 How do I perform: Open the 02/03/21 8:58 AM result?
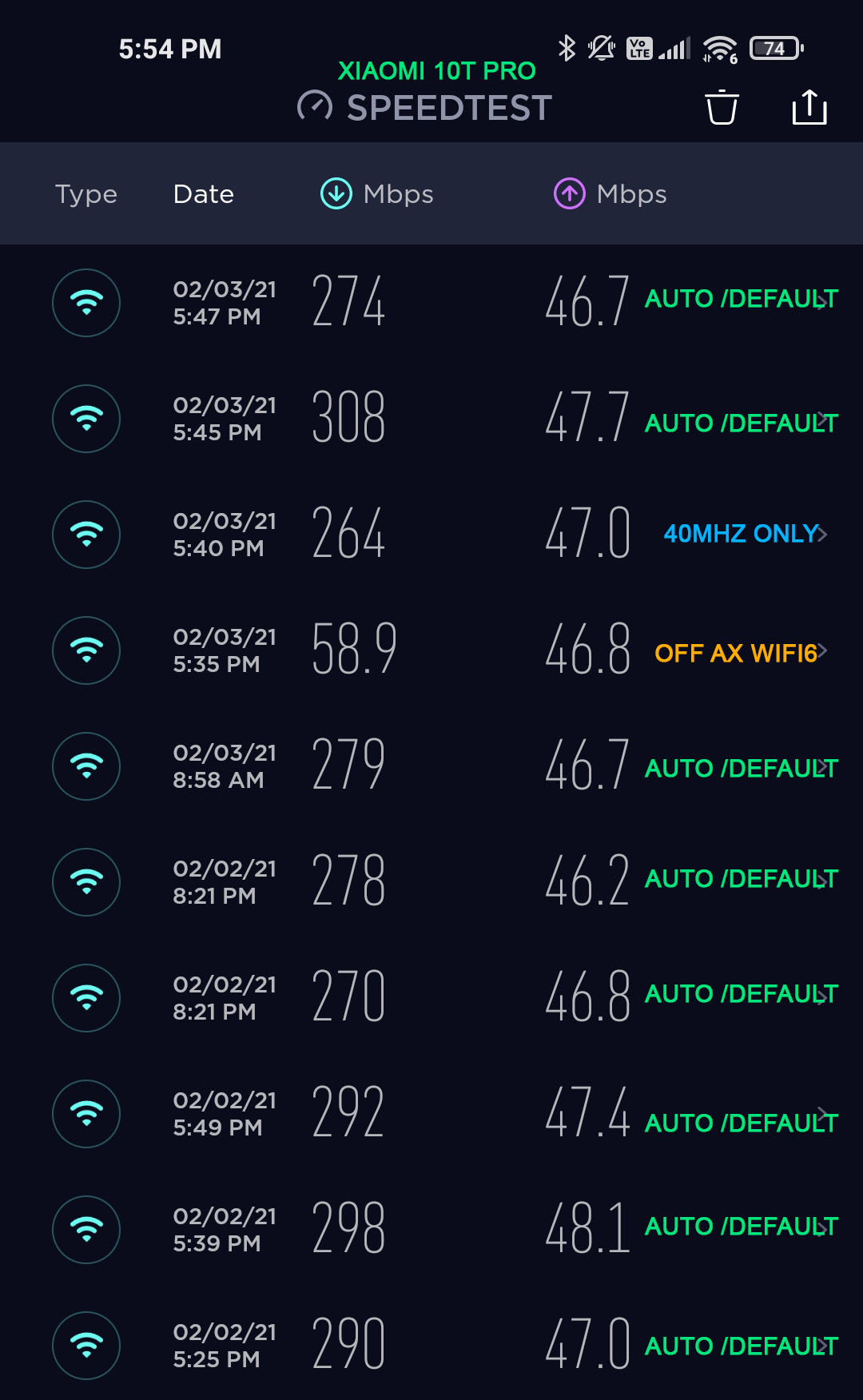(431, 766)
